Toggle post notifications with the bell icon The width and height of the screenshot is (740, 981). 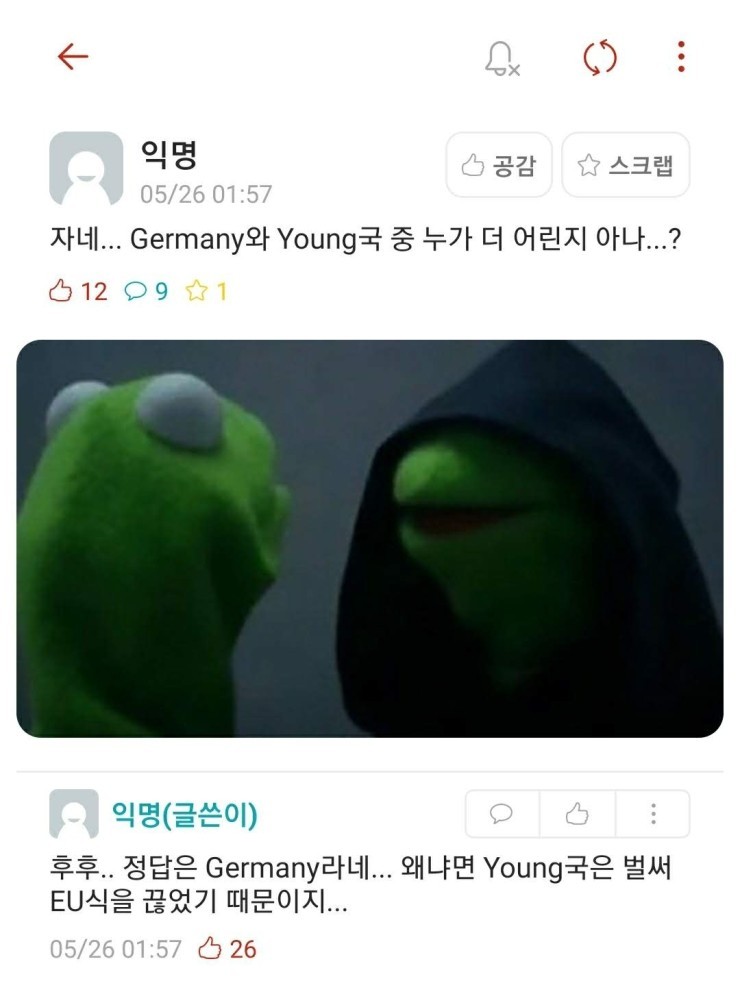point(500,58)
